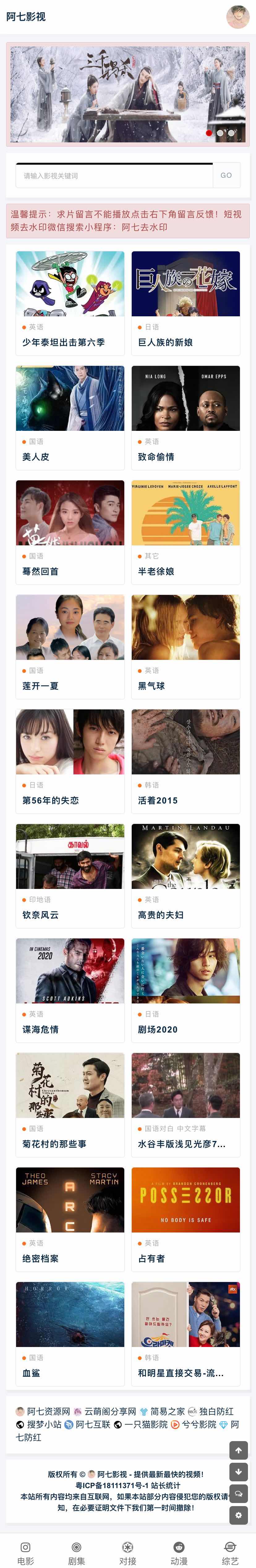Open the 巨人族的新娘 card
The image size is (256, 1568).
click(186, 302)
